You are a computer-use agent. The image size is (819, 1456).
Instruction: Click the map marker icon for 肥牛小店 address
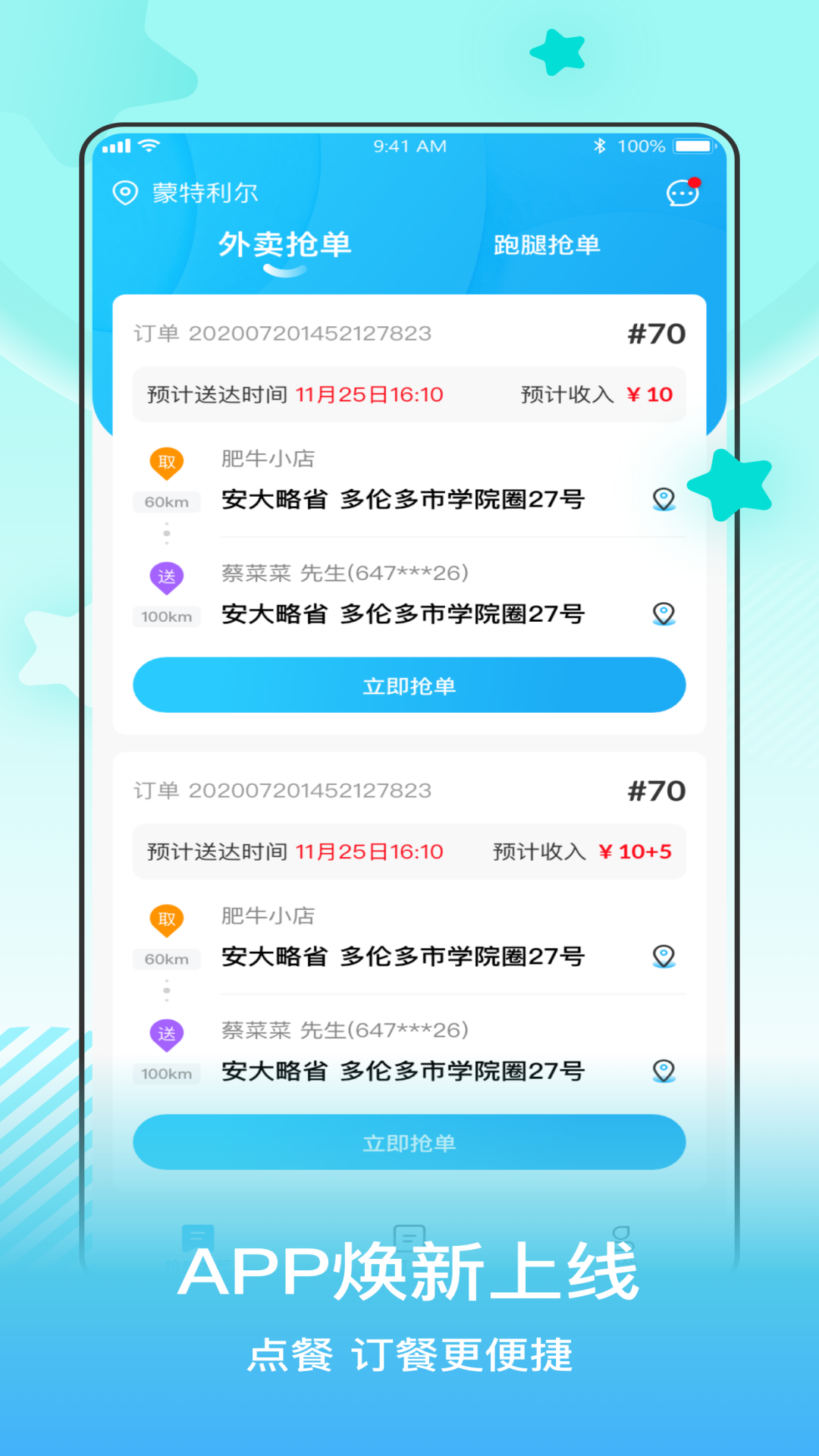pyautogui.click(x=664, y=499)
